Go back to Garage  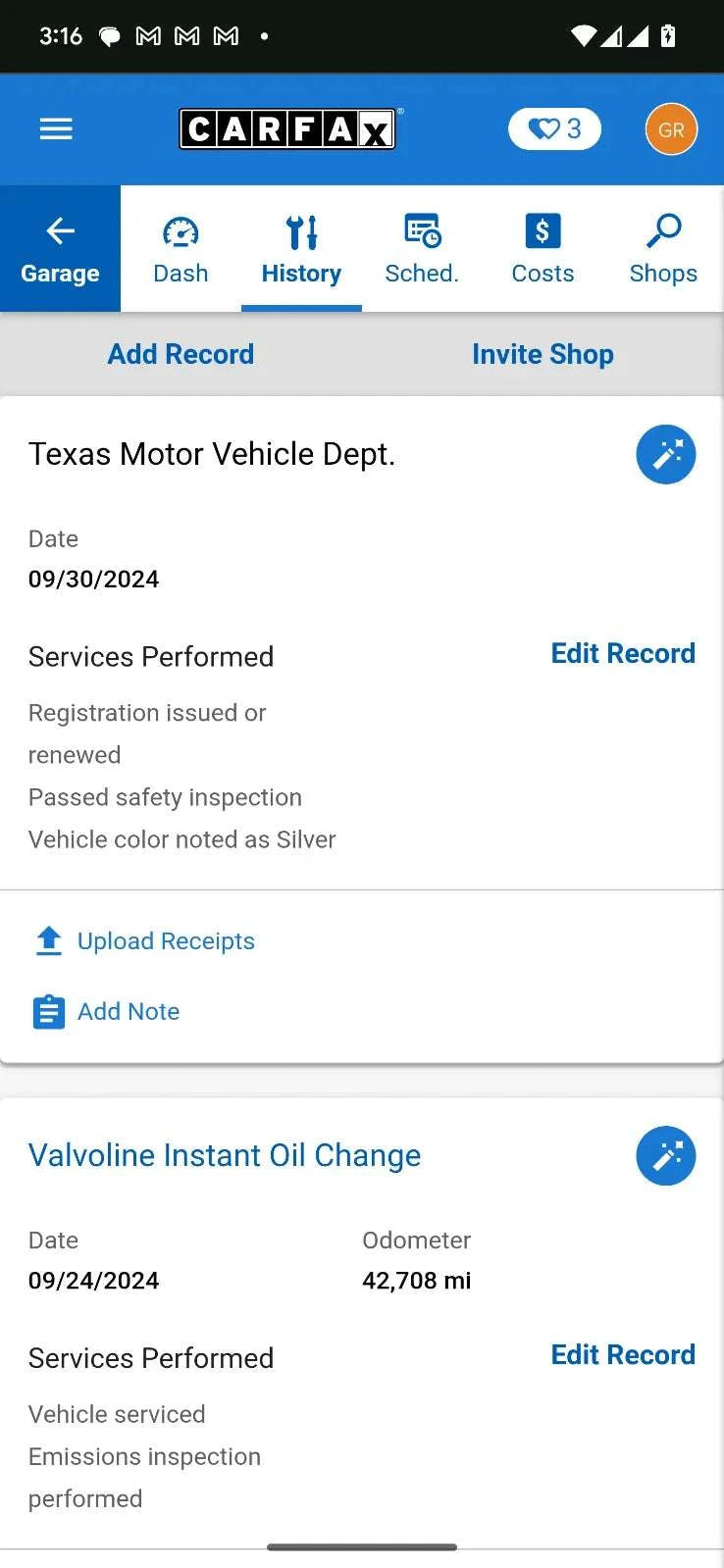(x=60, y=250)
